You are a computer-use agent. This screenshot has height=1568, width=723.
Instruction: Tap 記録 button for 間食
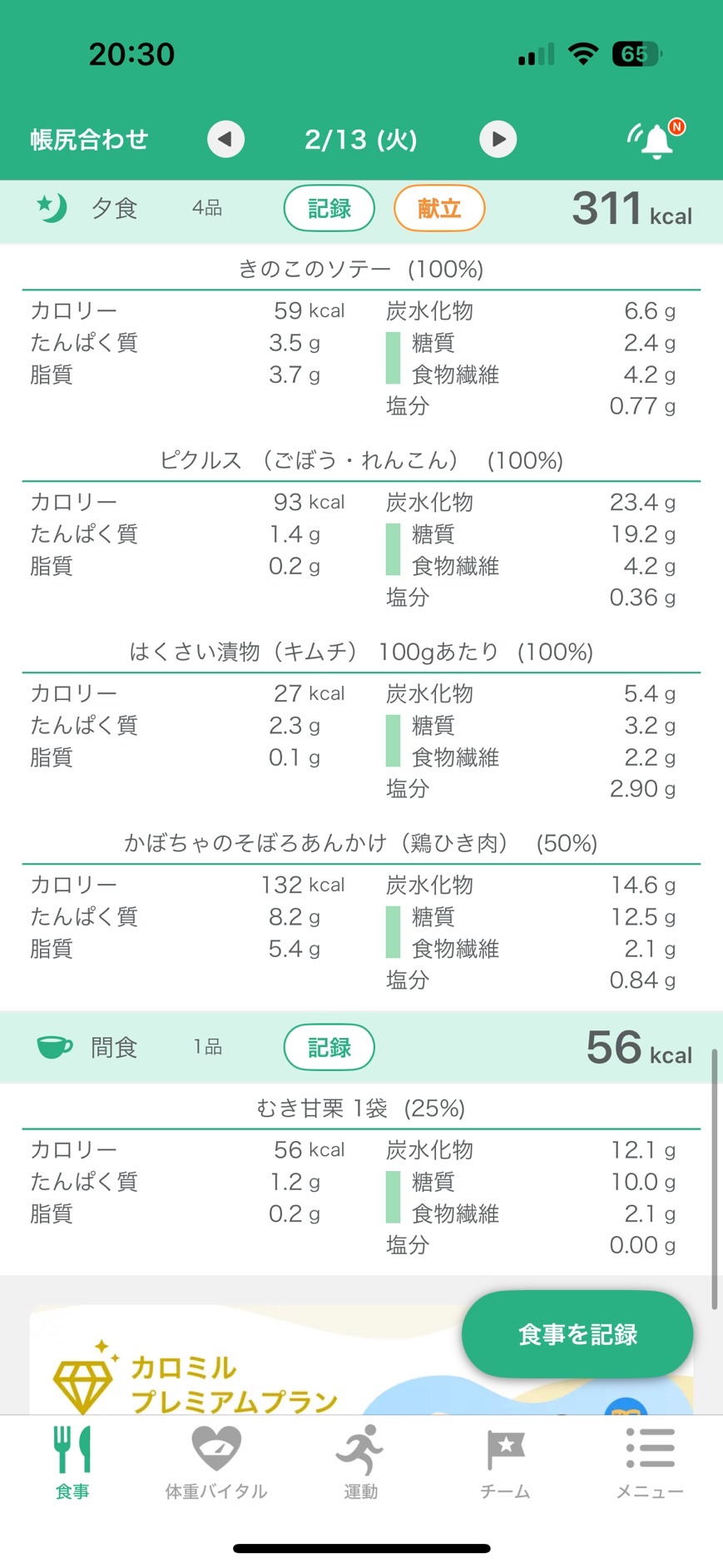(329, 1047)
